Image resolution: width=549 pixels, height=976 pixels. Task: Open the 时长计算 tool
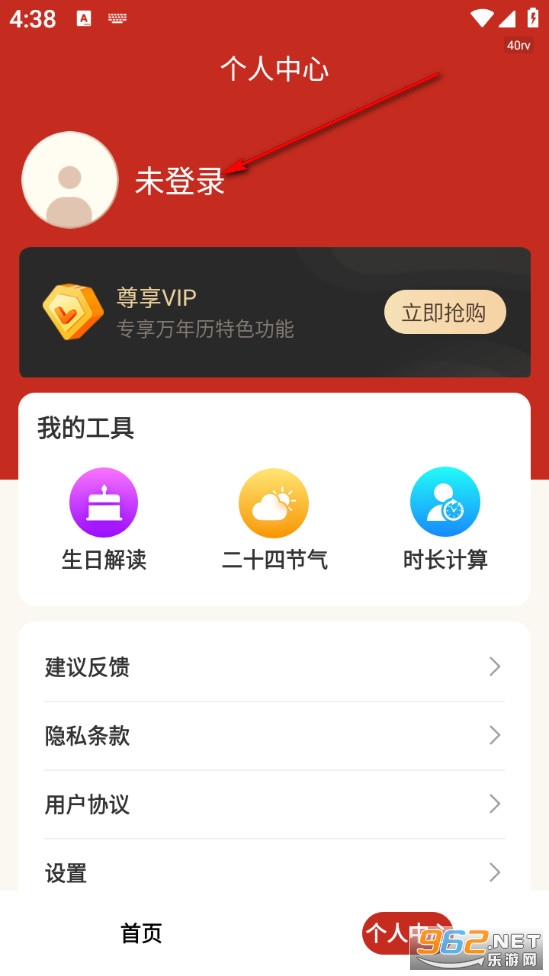[445, 520]
